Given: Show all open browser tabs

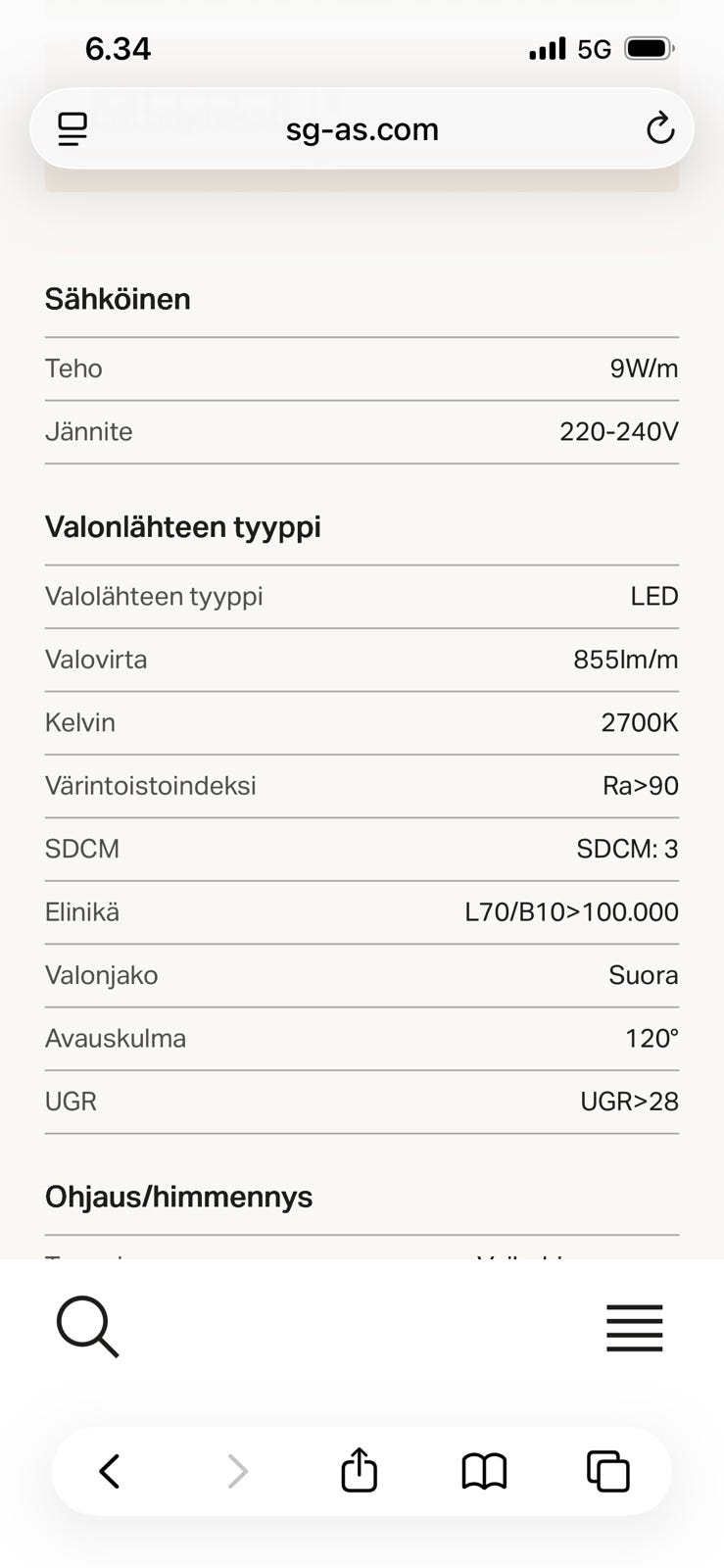Looking at the screenshot, I should pos(607,1471).
